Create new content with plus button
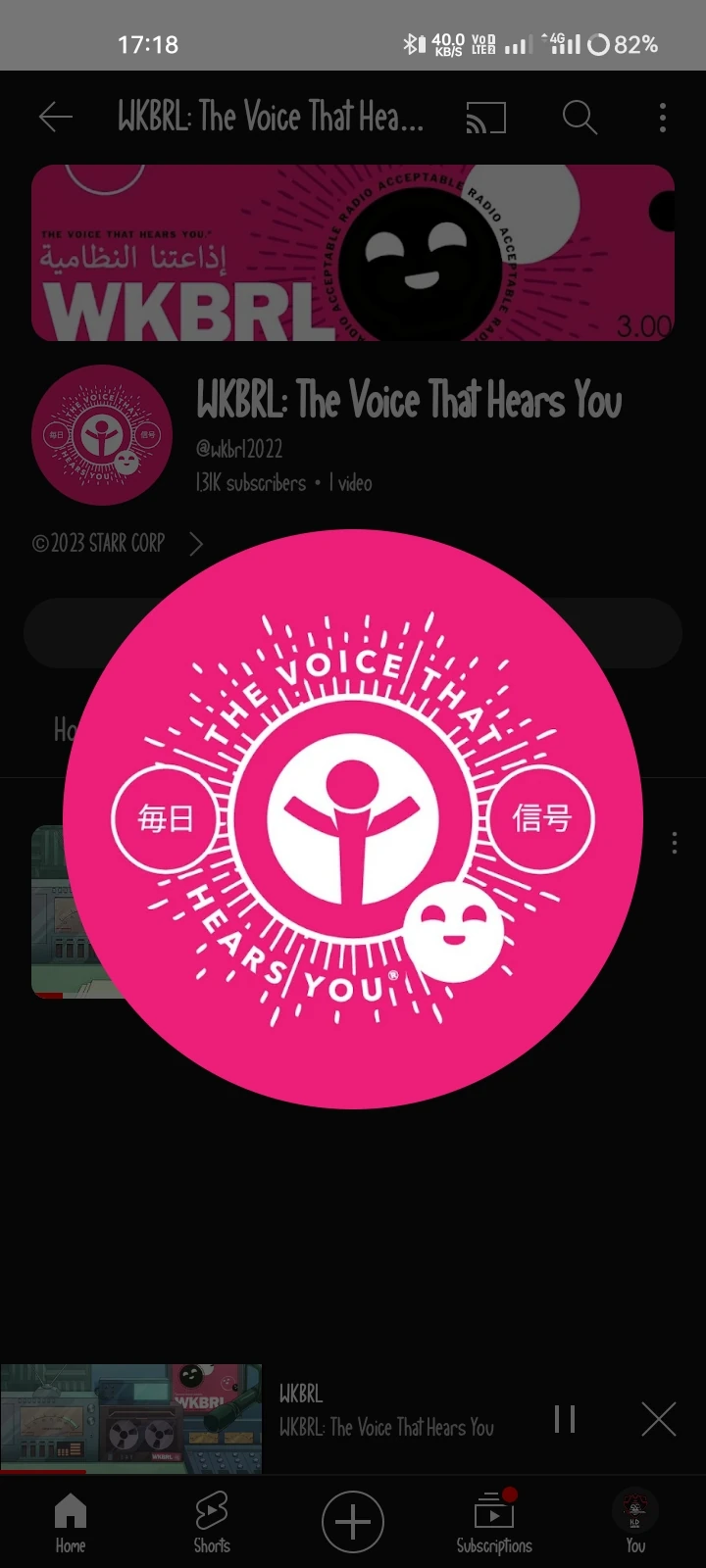706x1568 pixels. pos(353,1521)
